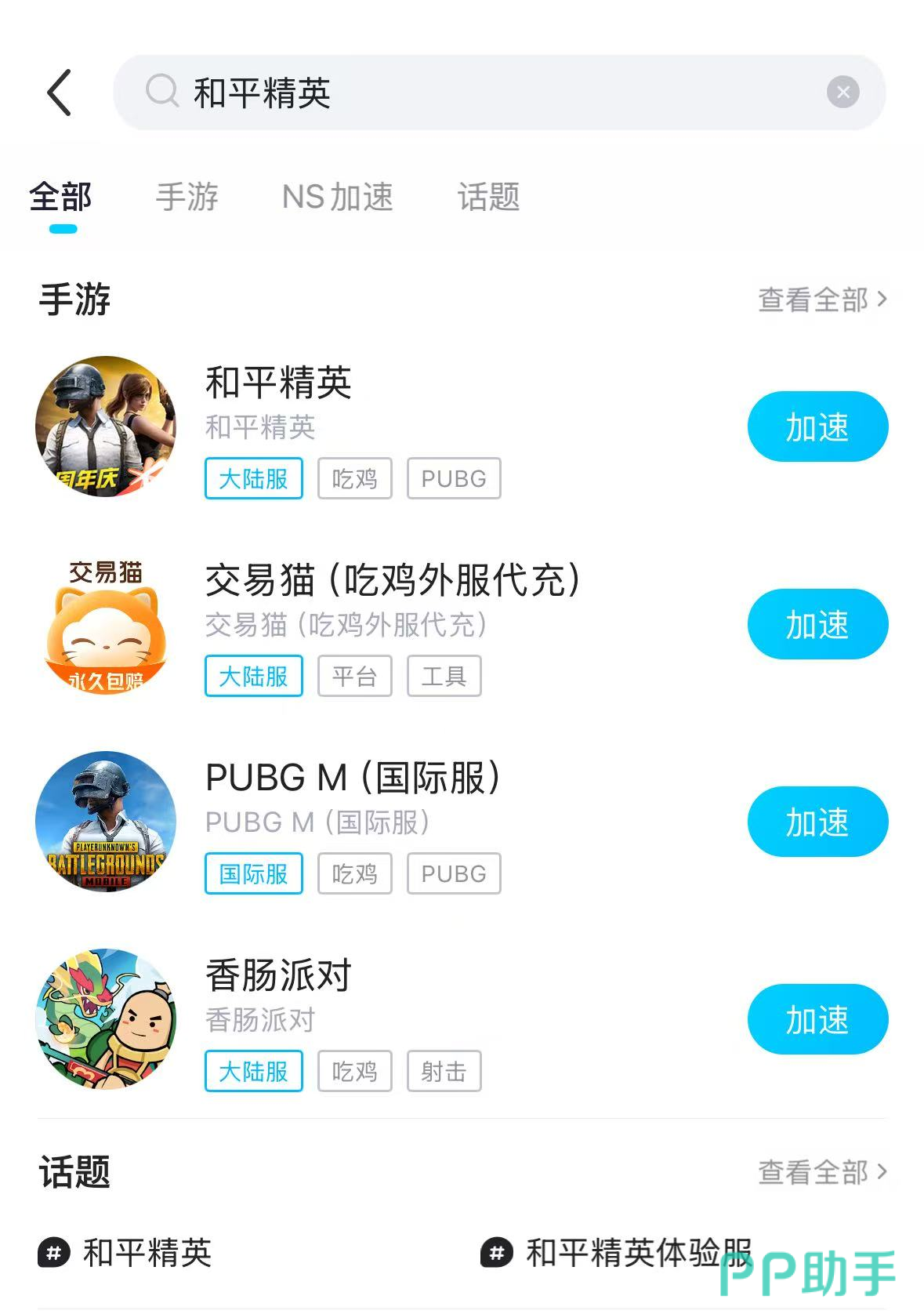The width and height of the screenshot is (924, 1314).
Task: View all results in 话题 section
Action: pos(821,1172)
